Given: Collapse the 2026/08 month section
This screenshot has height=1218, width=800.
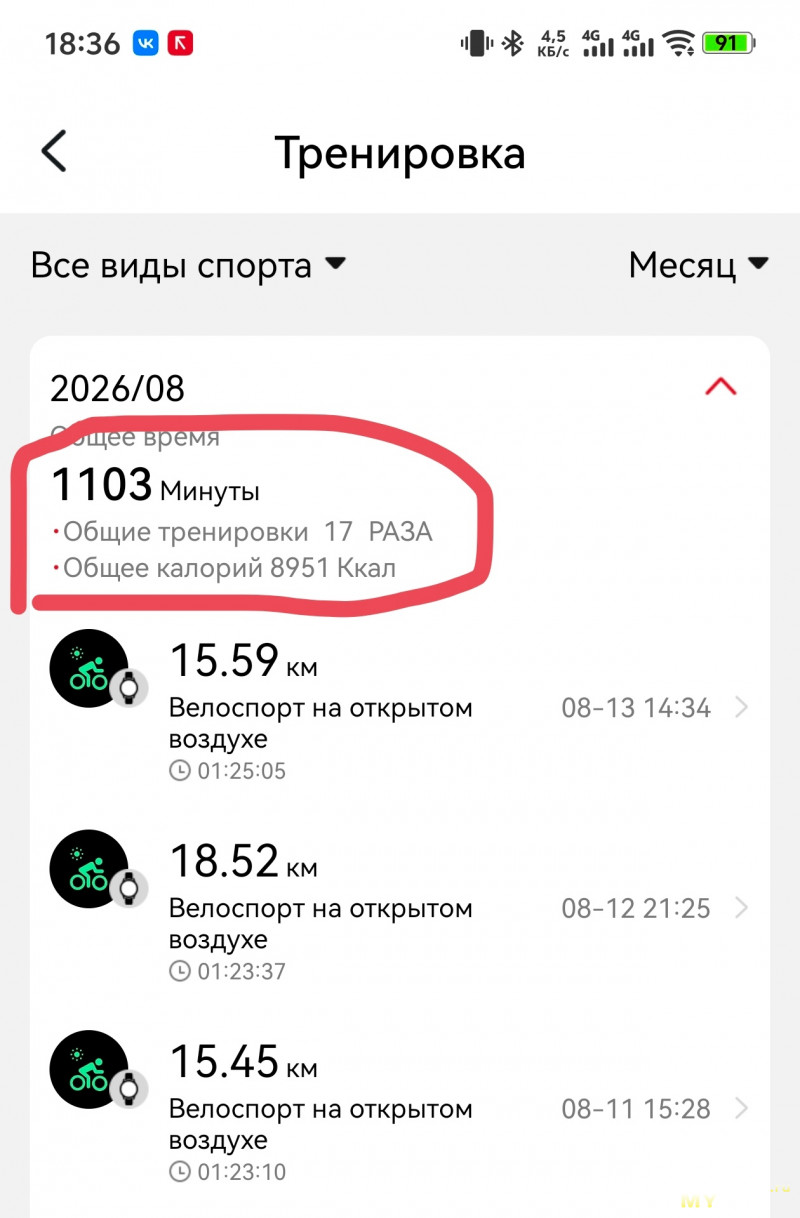Looking at the screenshot, I should [x=721, y=386].
